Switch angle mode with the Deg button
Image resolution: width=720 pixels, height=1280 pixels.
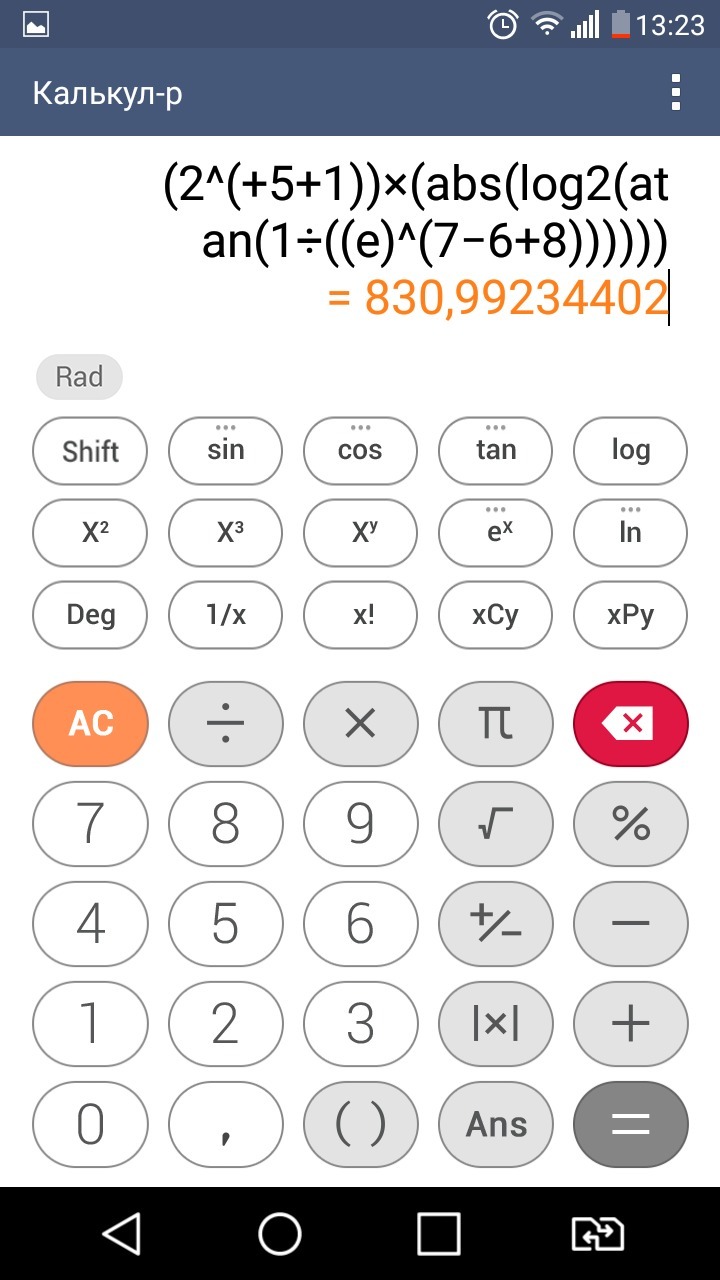[90, 614]
